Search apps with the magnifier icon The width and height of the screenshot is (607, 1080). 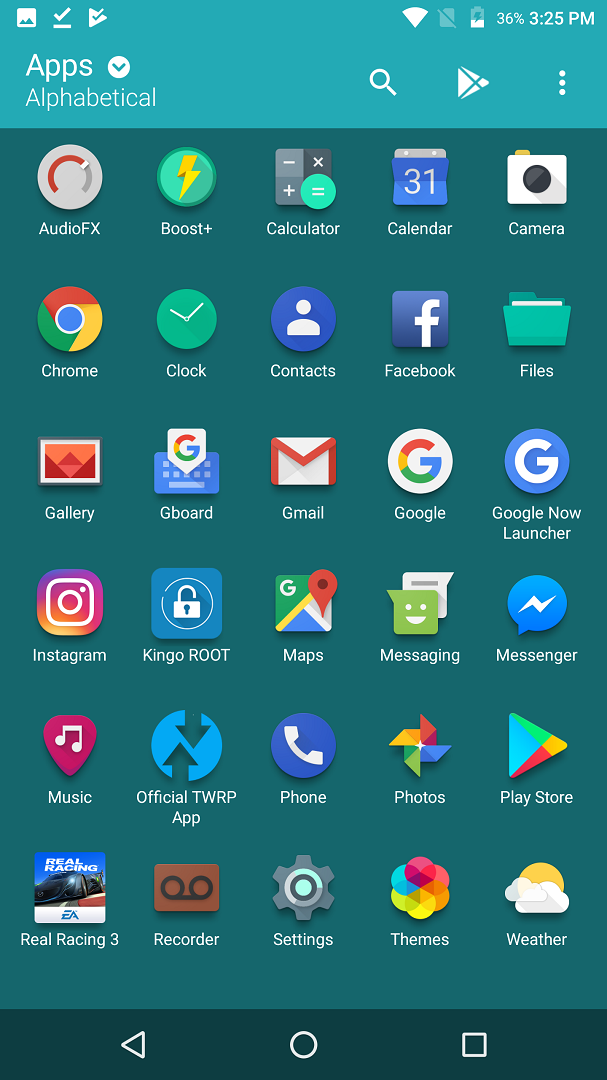pos(383,82)
